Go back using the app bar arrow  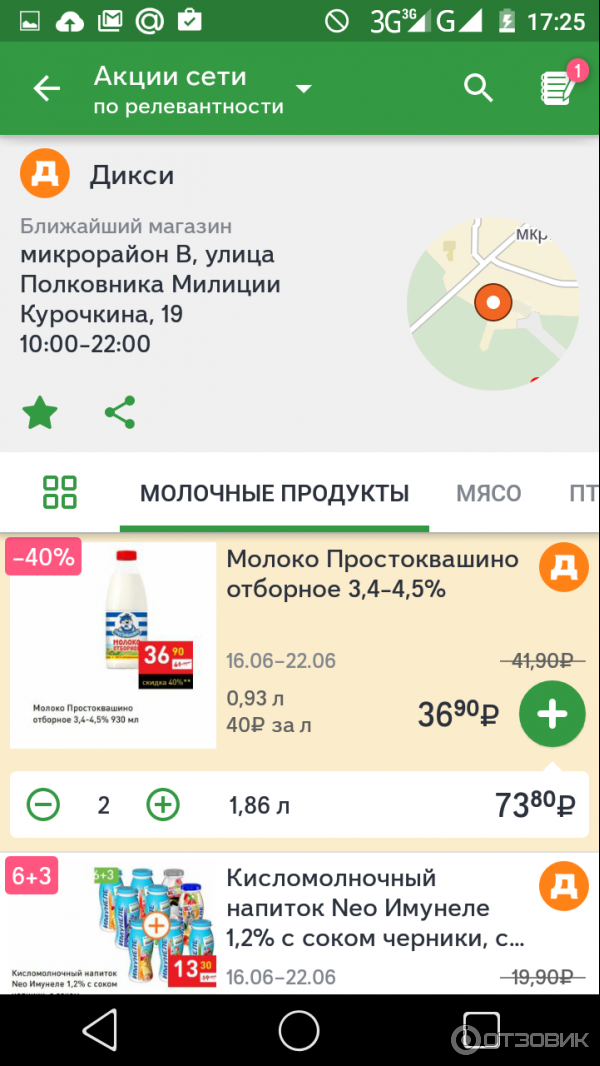[47, 89]
